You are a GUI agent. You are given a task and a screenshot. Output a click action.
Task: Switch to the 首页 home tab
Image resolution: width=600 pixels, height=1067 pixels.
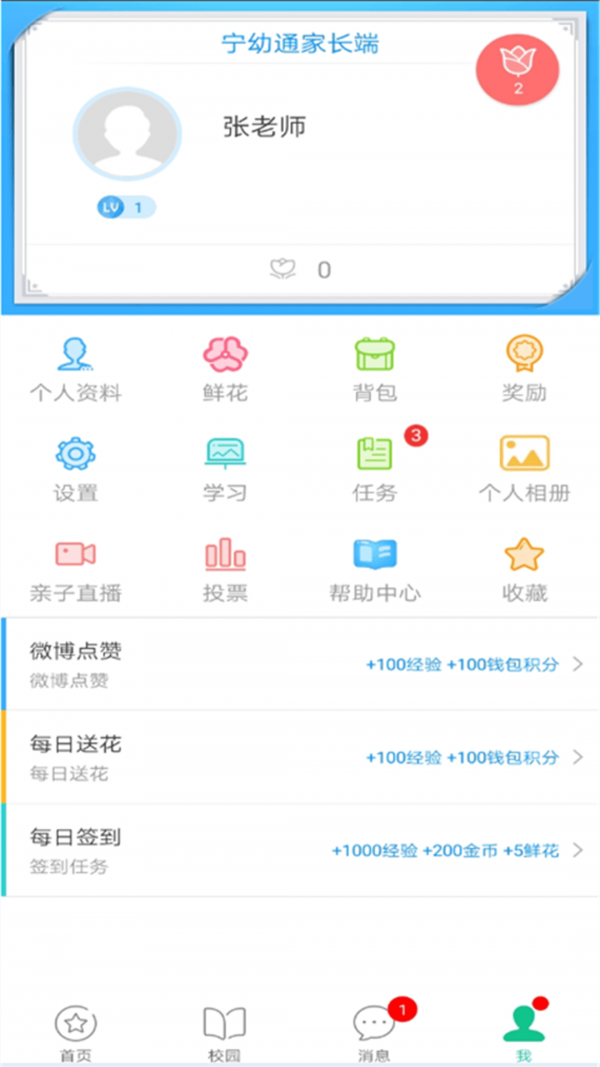click(x=75, y=1033)
